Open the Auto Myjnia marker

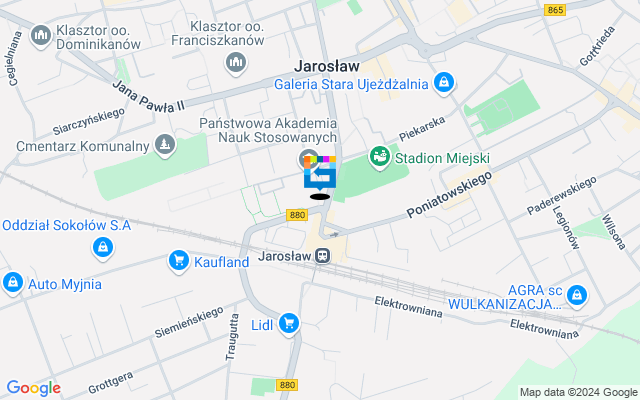click(12, 283)
